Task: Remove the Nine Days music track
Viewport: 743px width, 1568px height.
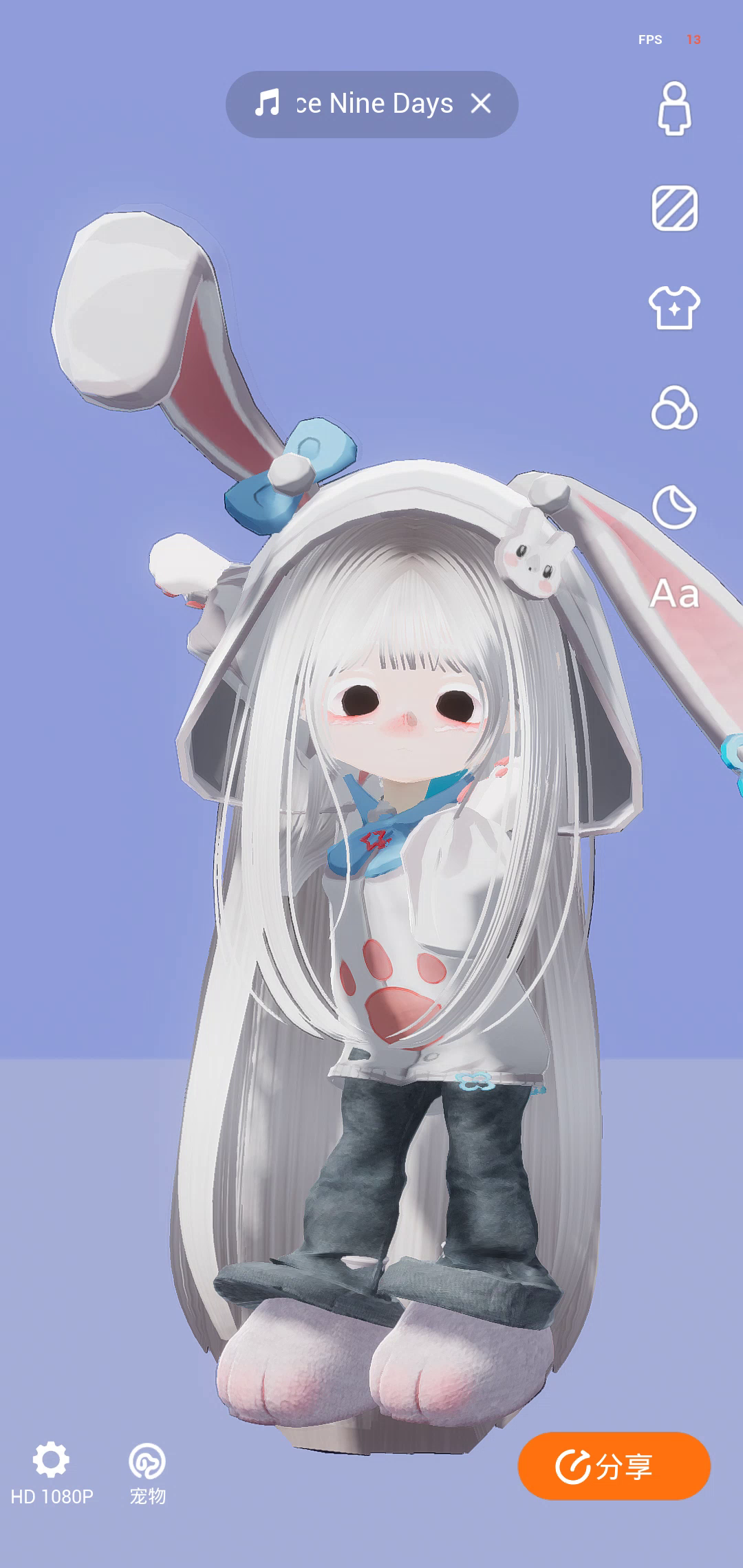Action: point(481,104)
